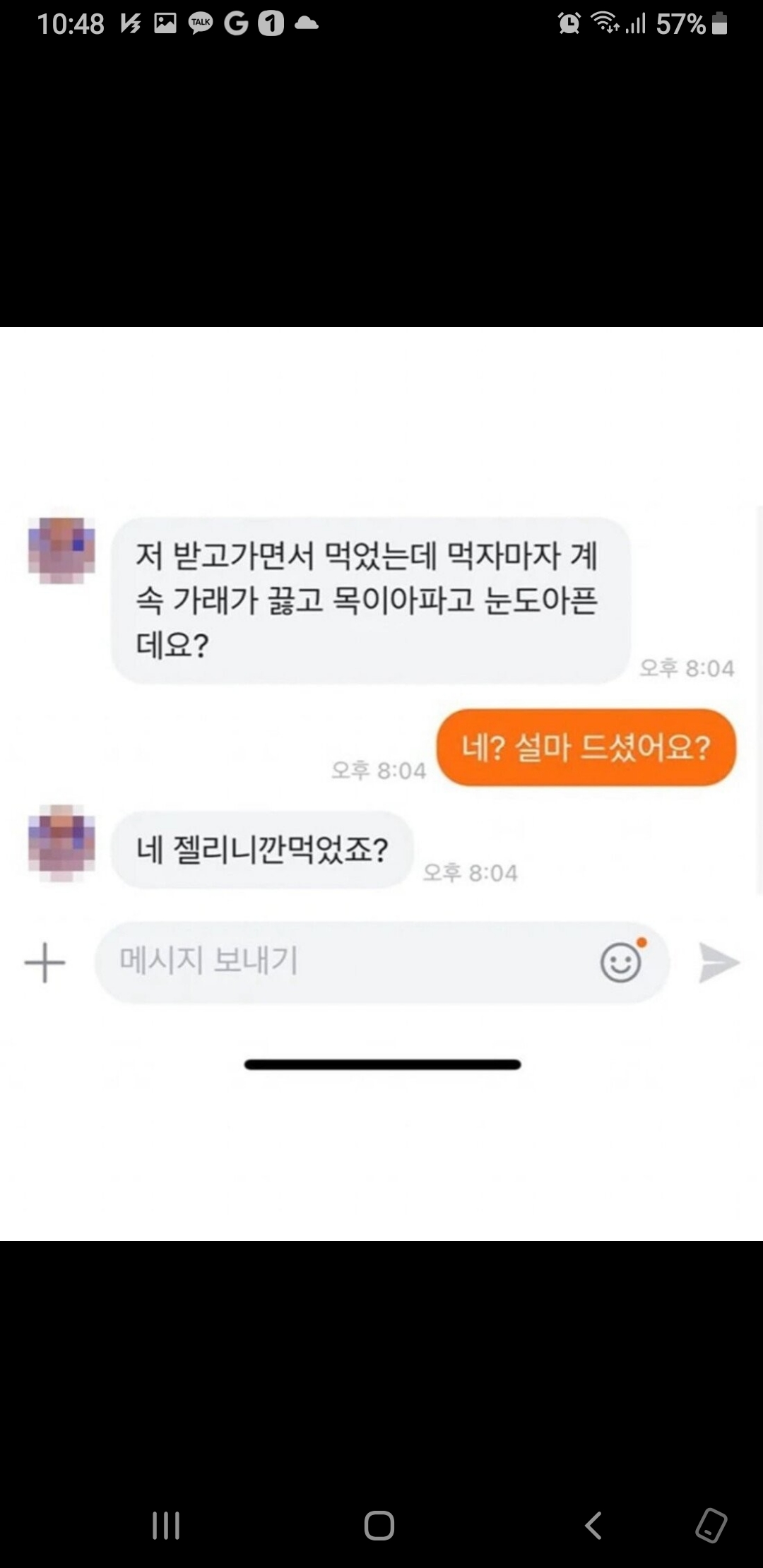Go to the home screen

coord(379,1526)
